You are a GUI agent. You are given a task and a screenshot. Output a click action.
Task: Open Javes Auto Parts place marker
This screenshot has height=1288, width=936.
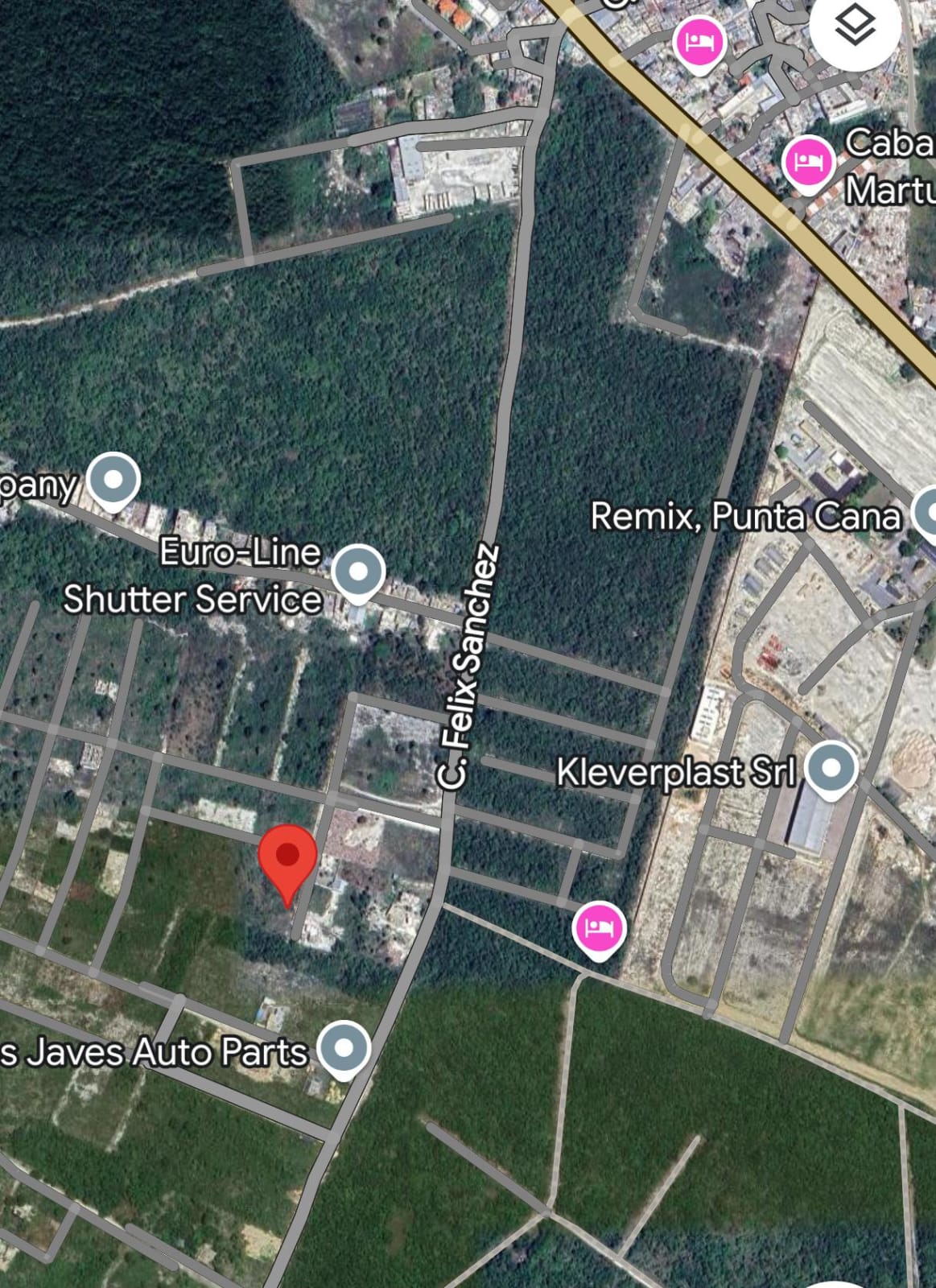point(344,1049)
